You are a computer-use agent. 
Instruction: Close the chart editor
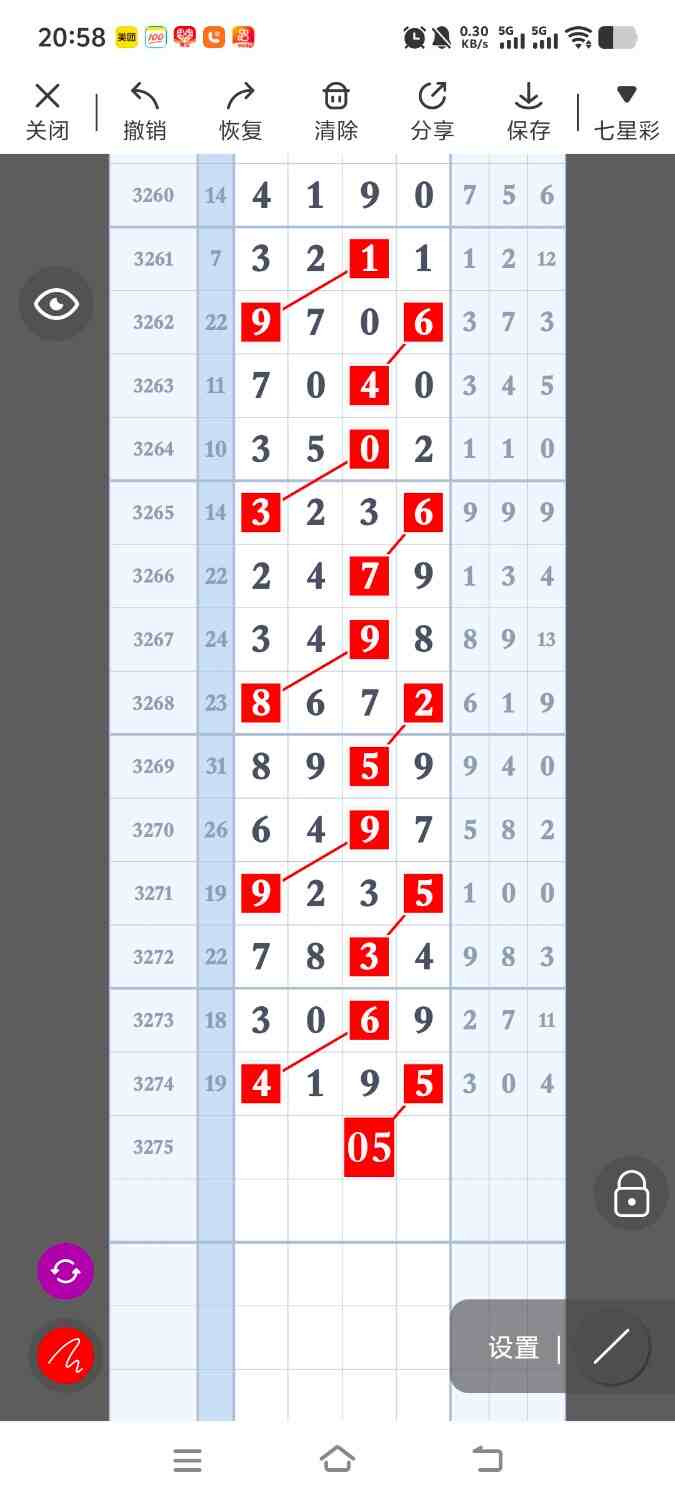tap(47, 111)
